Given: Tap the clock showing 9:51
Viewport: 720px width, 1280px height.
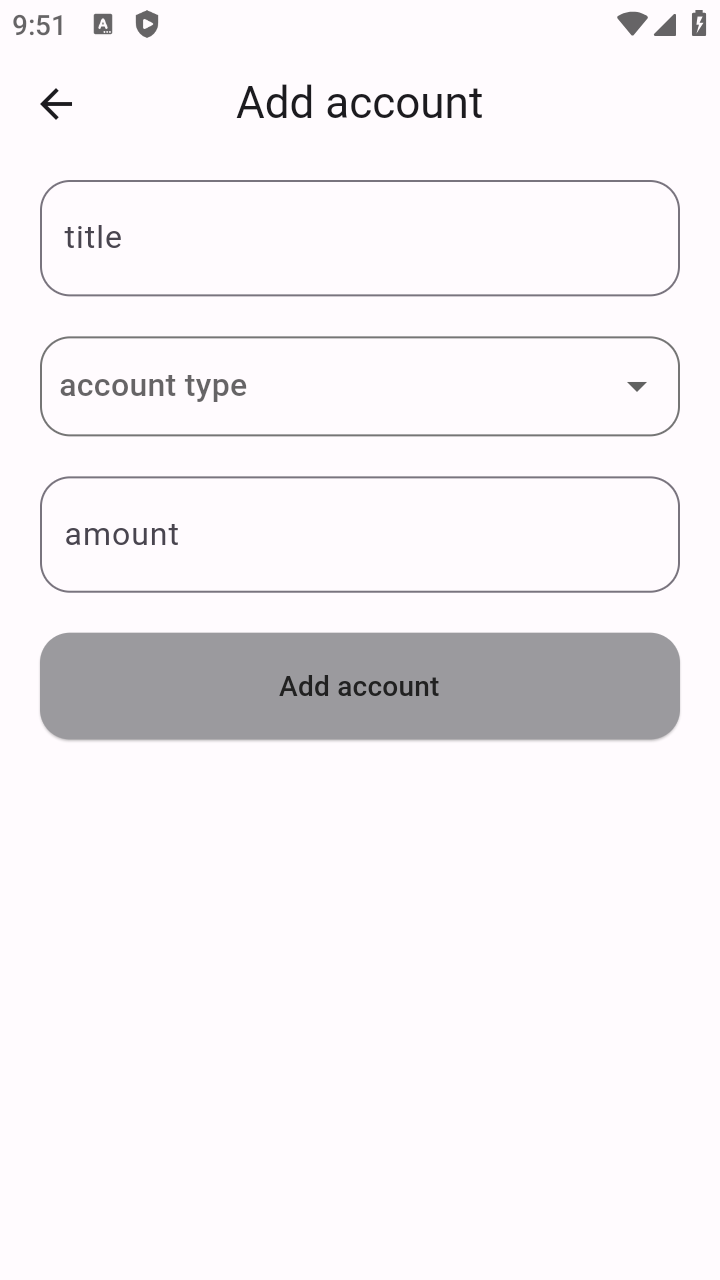Looking at the screenshot, I should point(39,25).
